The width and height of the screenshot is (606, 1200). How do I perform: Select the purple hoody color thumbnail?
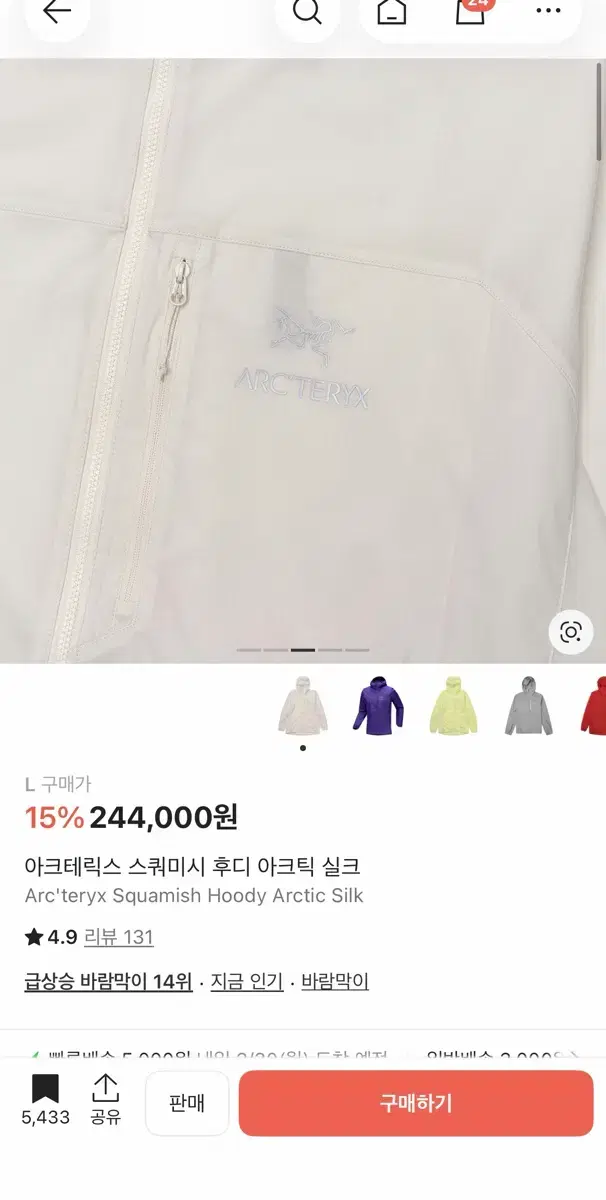click(379, 705)
